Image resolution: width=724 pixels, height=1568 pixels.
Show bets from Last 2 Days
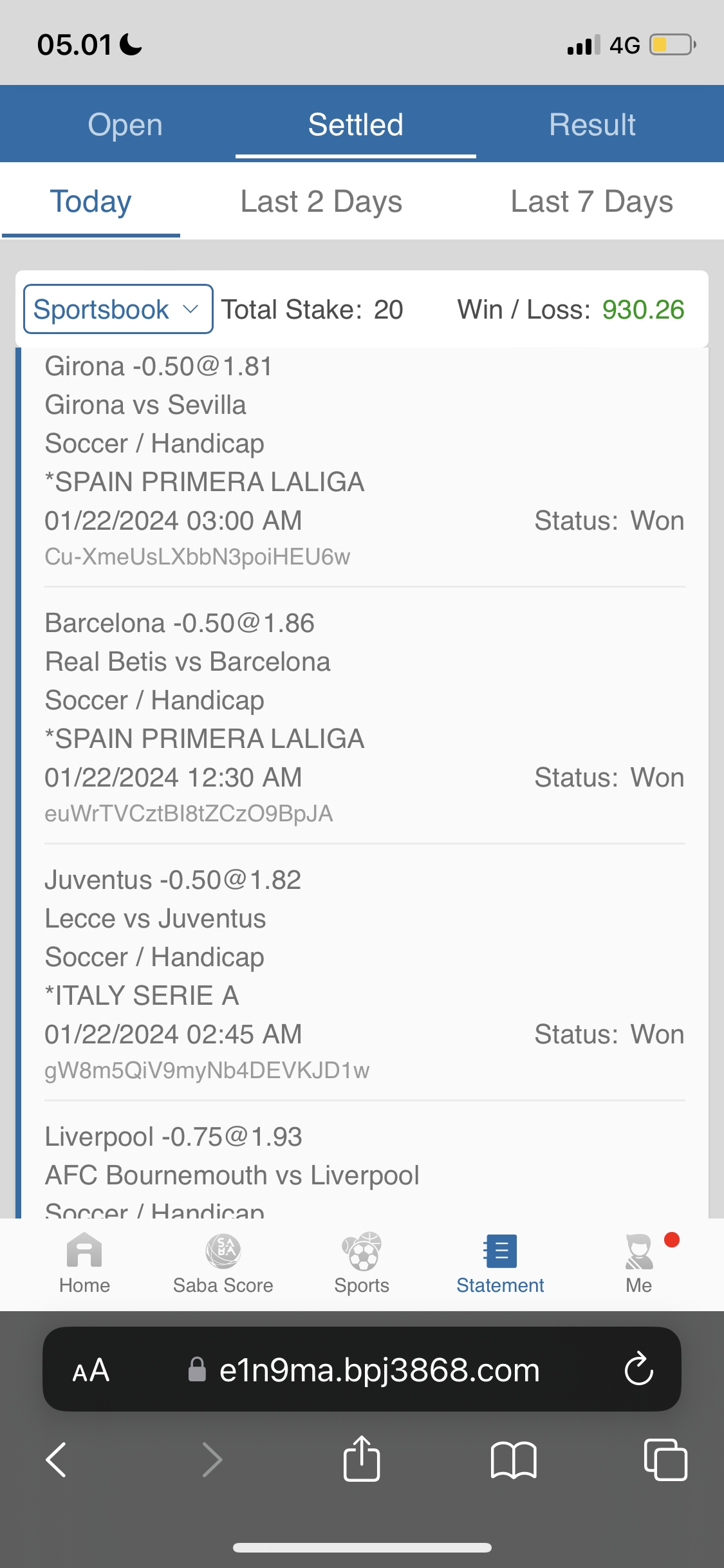click(321, 201)
